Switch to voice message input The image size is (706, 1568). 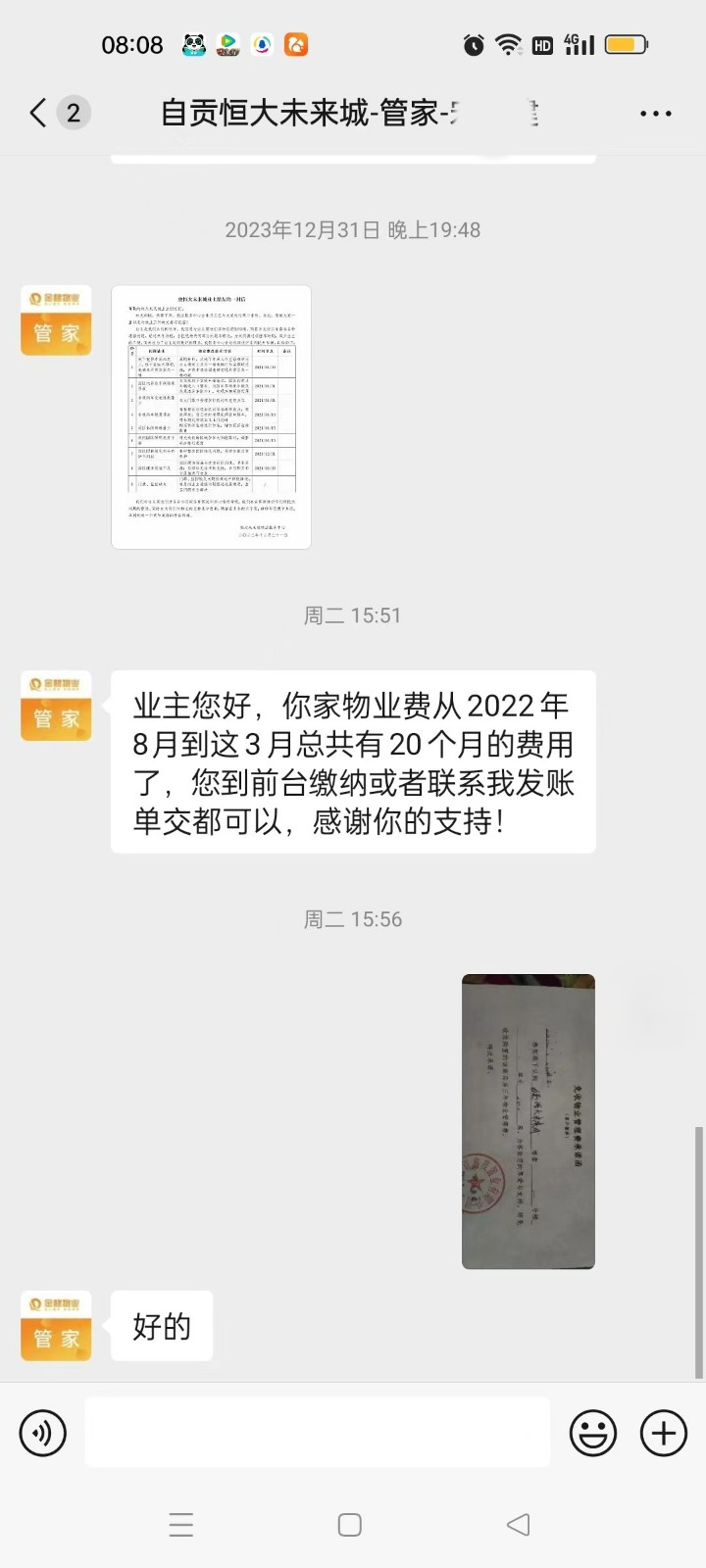coord(43,1433)
